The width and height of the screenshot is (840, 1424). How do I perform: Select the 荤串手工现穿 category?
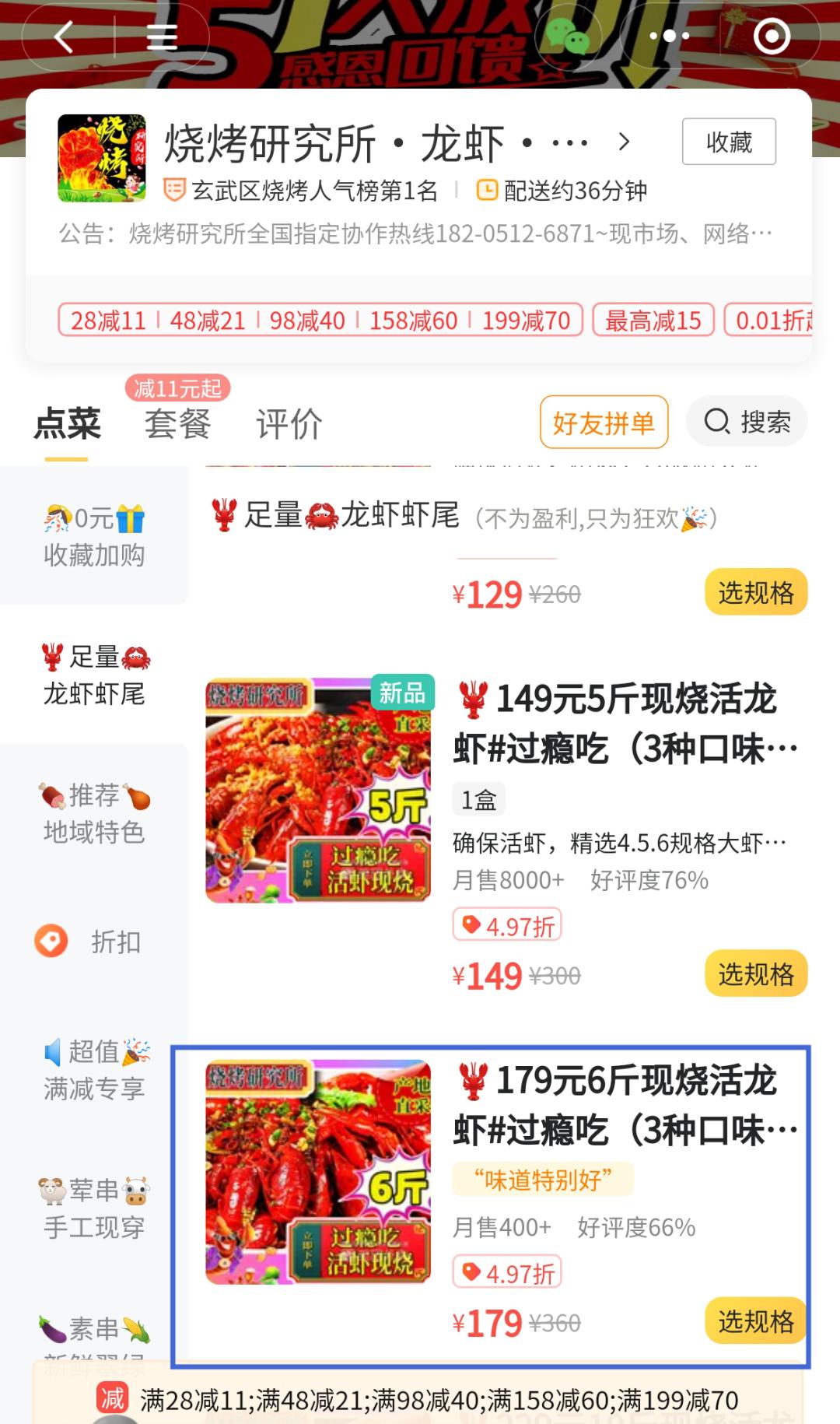coord(94,1208)
